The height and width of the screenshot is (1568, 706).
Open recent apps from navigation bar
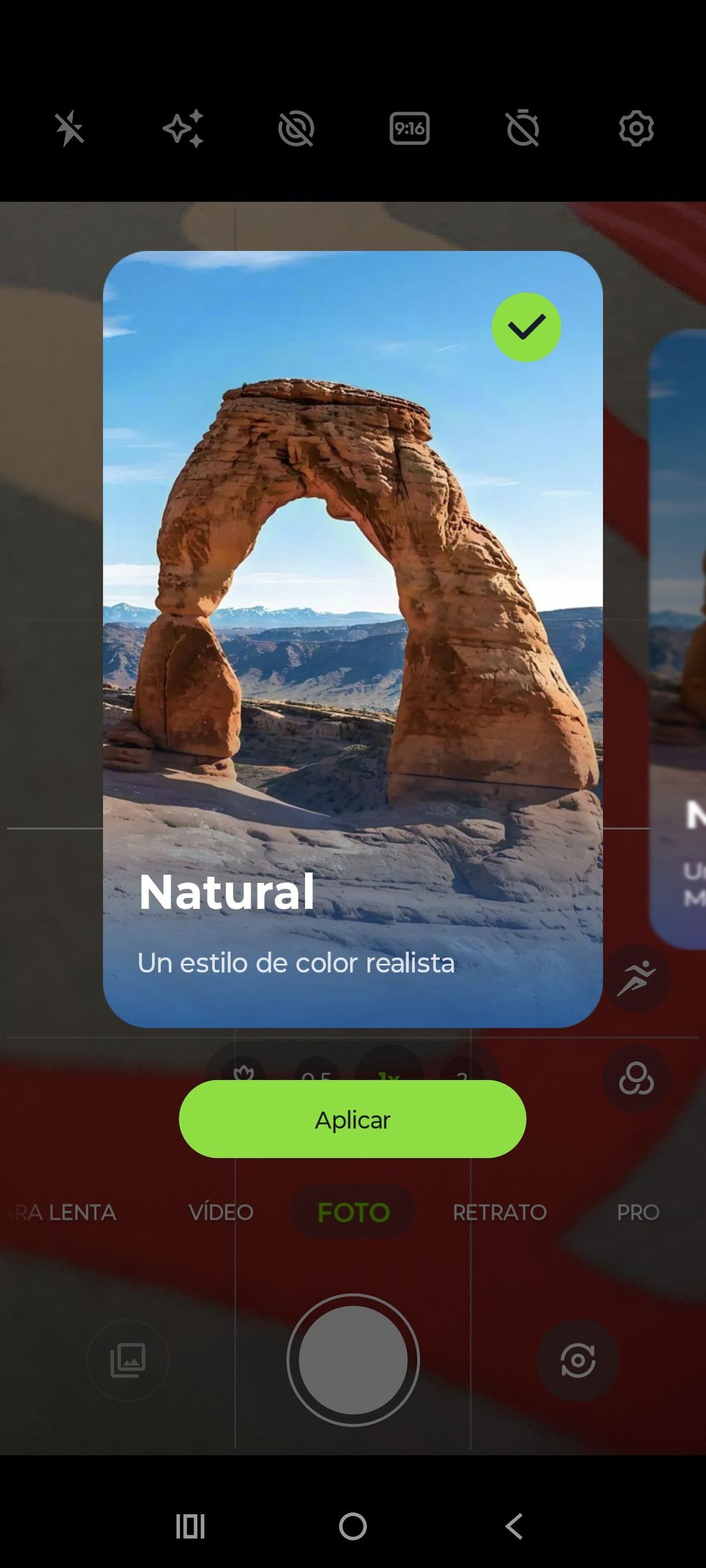tap(190, 1527)
